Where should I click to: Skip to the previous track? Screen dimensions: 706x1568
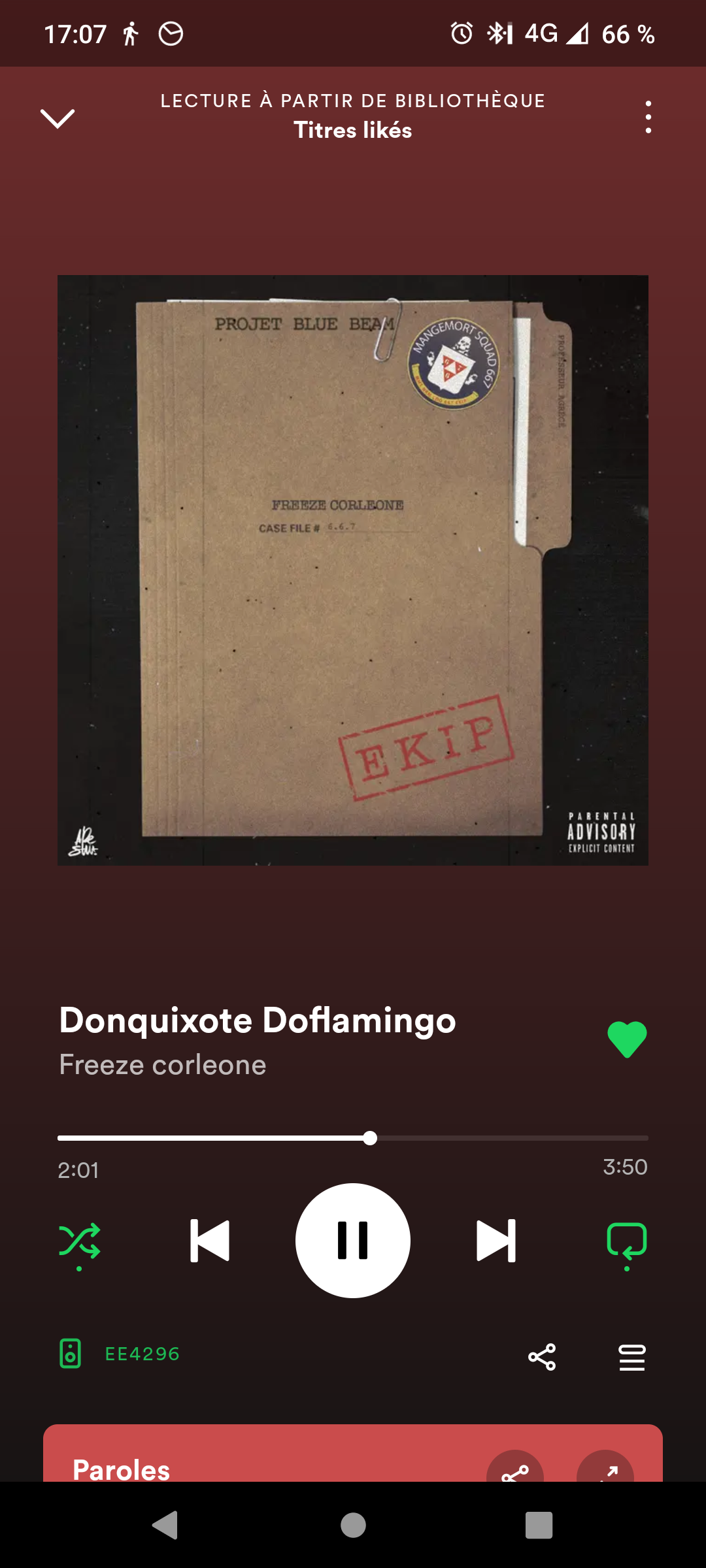point(210,1241)
